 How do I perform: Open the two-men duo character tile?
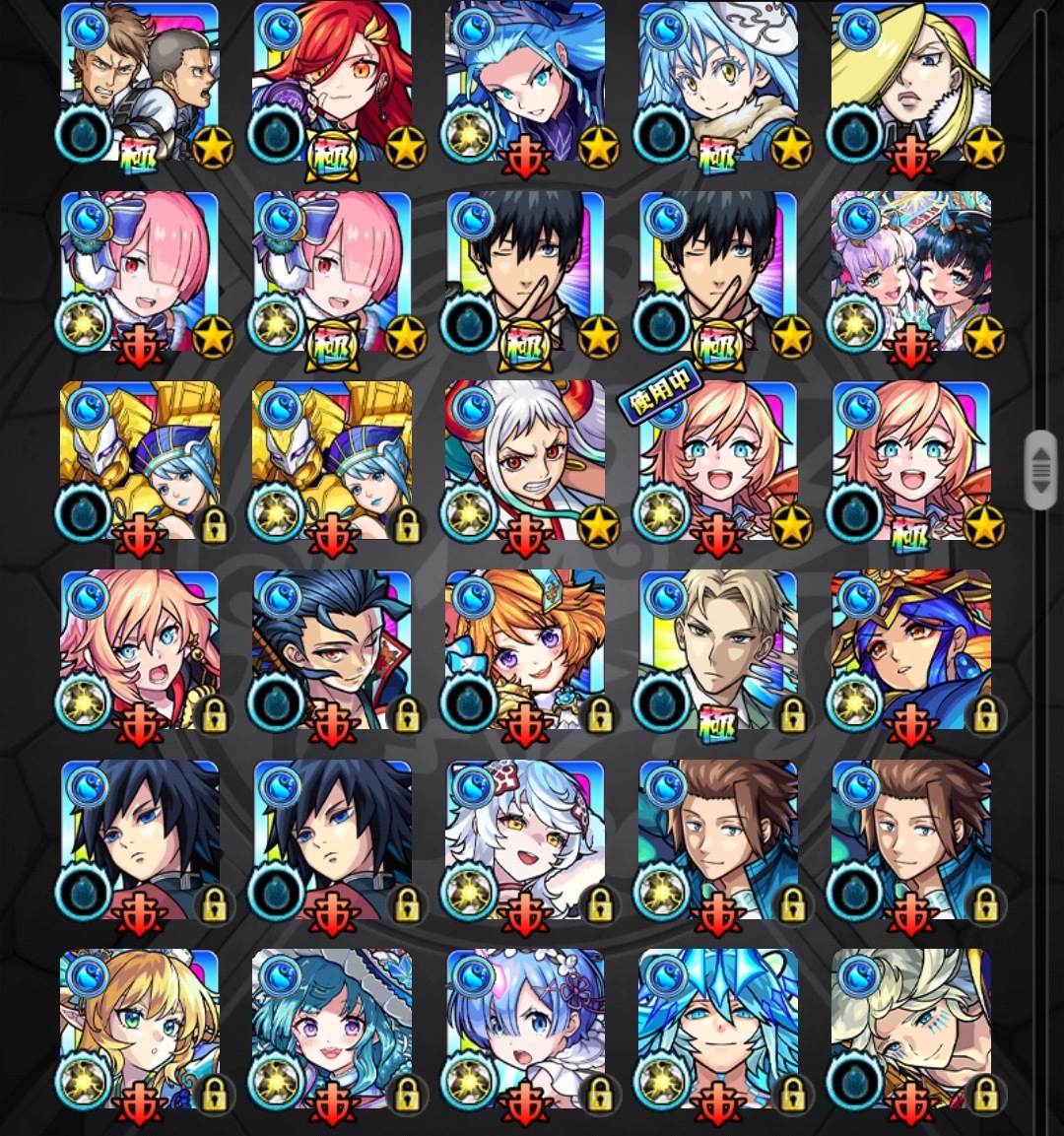point(139,84)
